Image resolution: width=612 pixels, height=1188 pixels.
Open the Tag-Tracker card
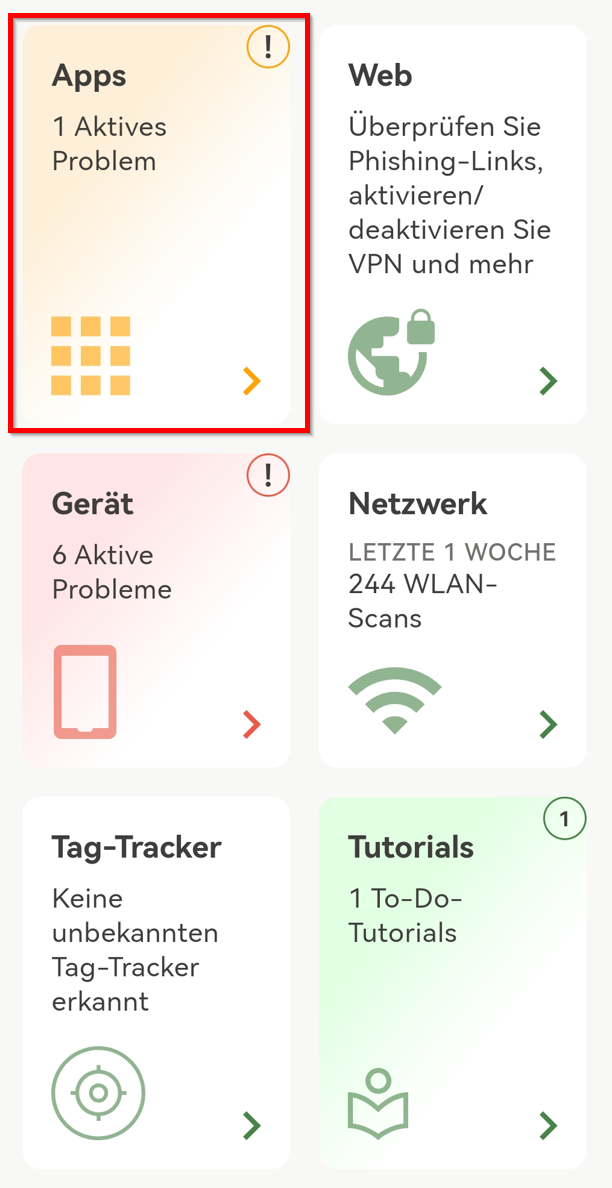tap(156, 982)
